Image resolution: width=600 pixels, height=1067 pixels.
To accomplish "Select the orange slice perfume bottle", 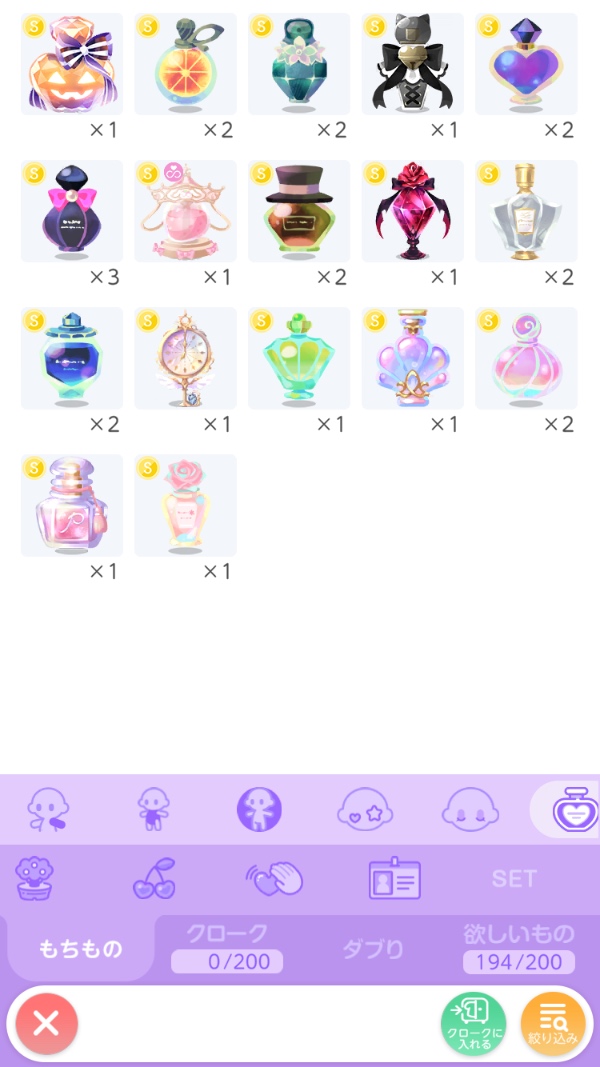I will pos(185,64).
